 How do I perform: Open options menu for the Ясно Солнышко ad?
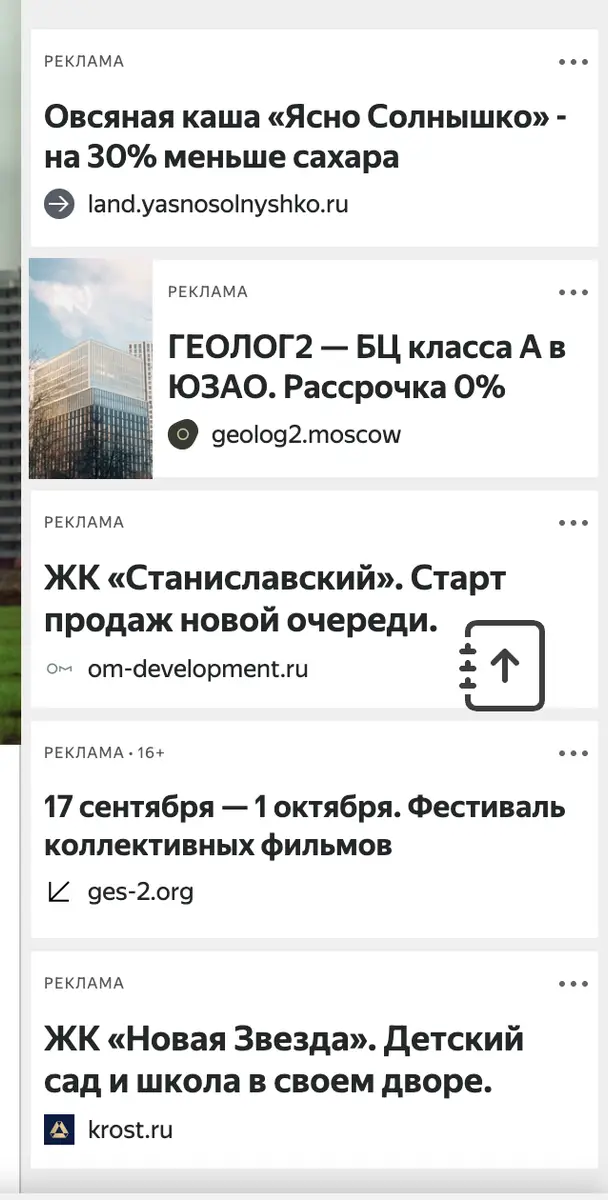[x=573, y=62]
